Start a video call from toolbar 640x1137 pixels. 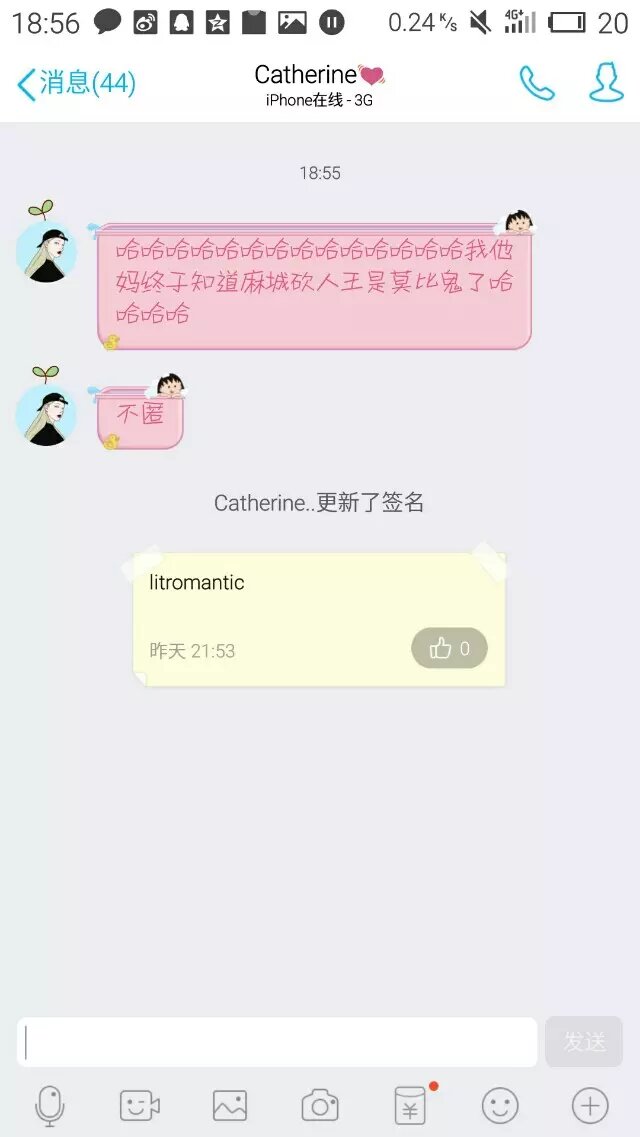(x=139, y=1106)
